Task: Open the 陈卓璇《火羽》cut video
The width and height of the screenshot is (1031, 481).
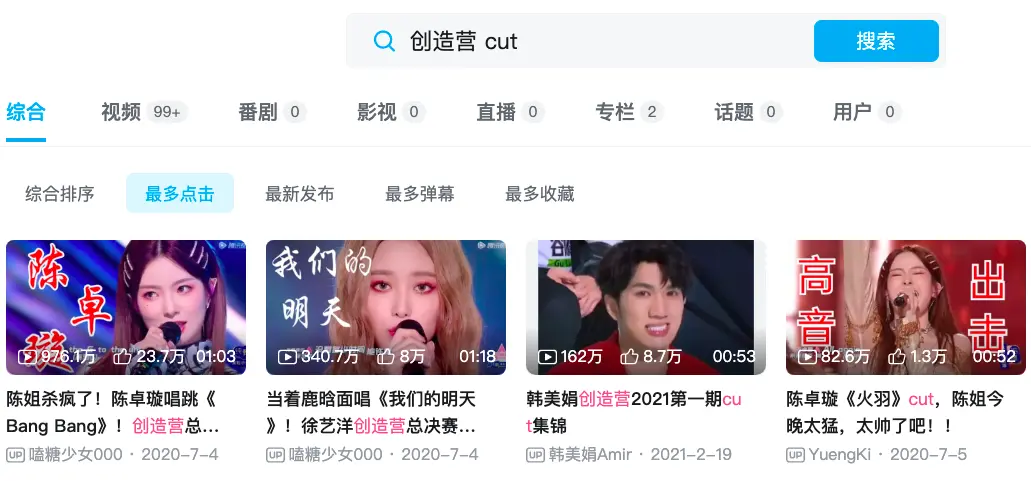Action: point(906,307)
